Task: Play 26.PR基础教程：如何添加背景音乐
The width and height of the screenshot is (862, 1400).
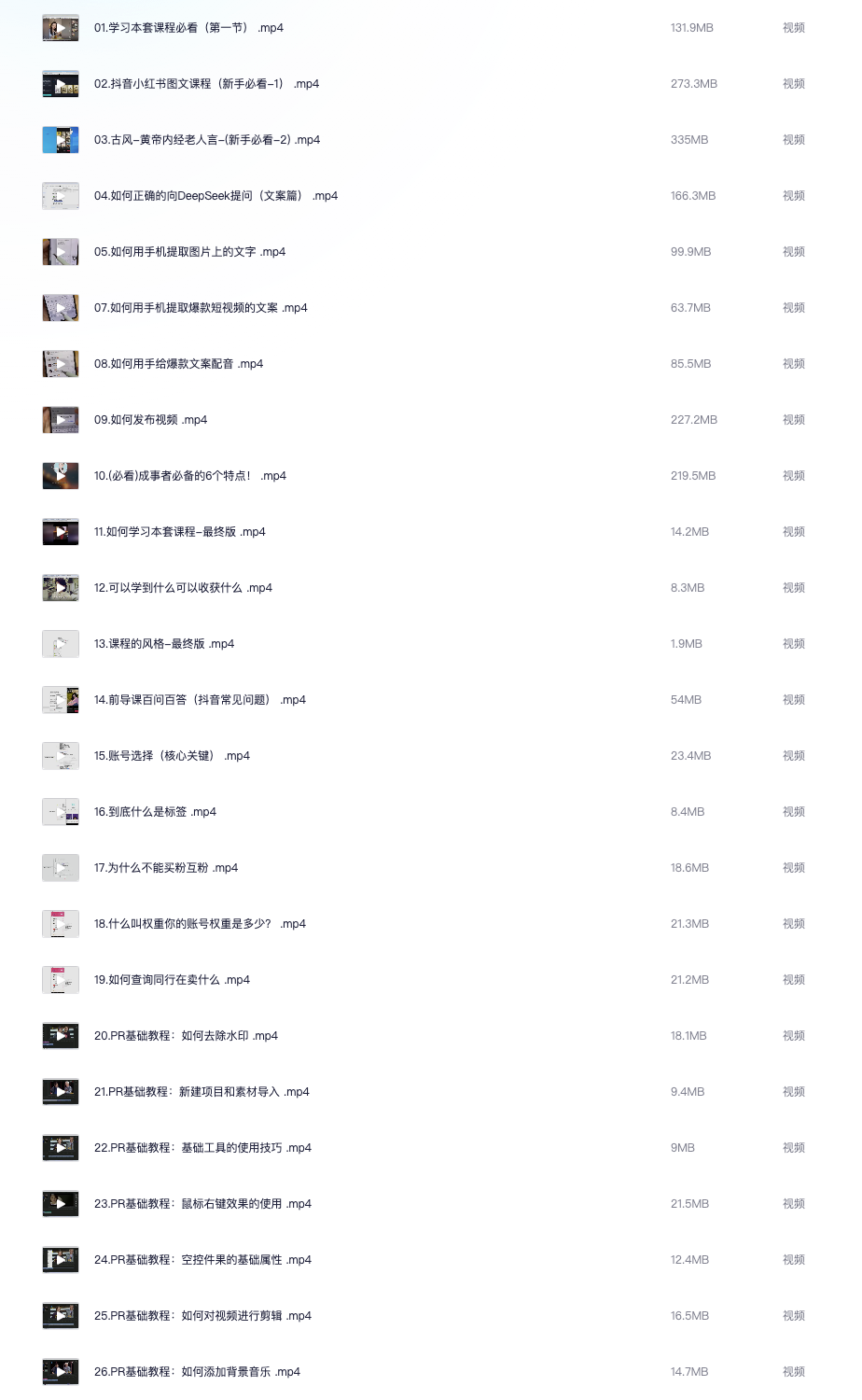Action: 197,1372
